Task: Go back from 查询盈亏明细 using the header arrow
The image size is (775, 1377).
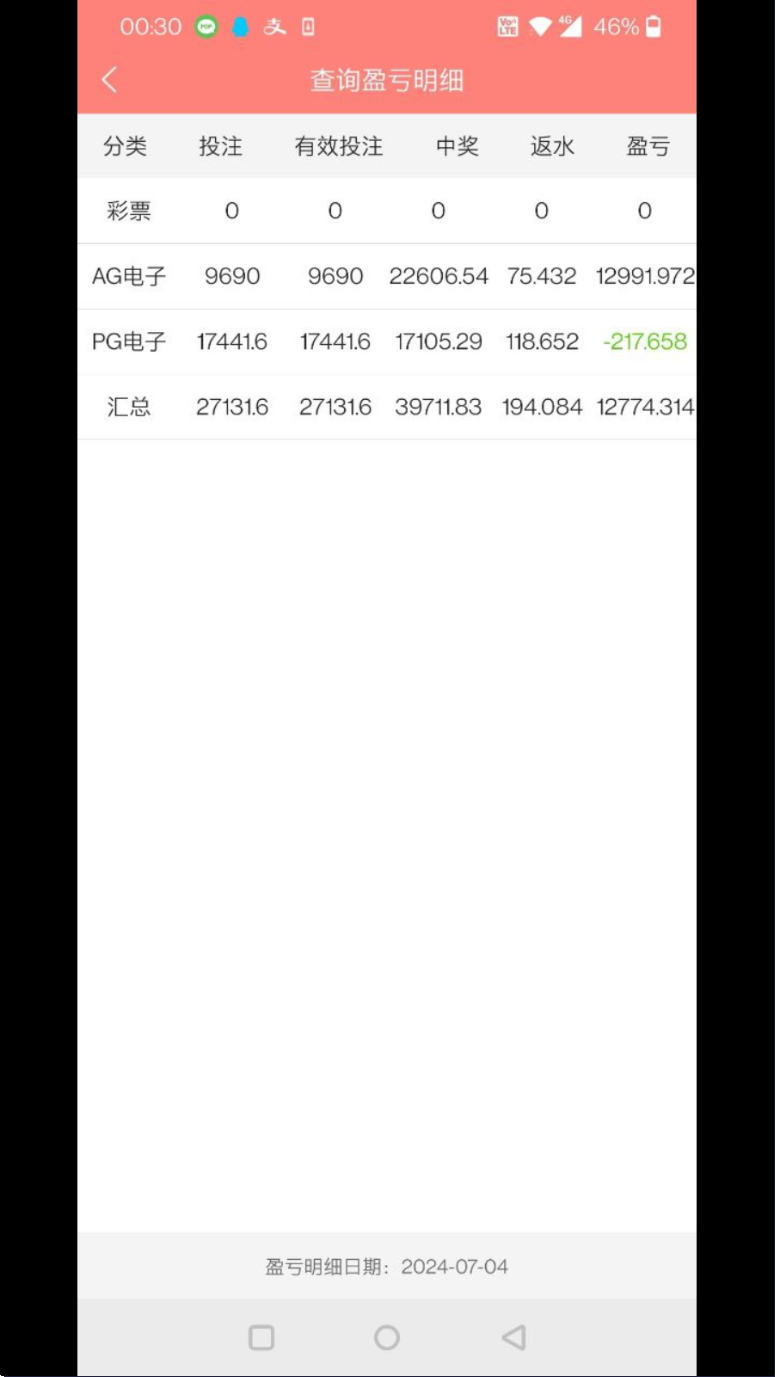Action: tap(109, 80)
